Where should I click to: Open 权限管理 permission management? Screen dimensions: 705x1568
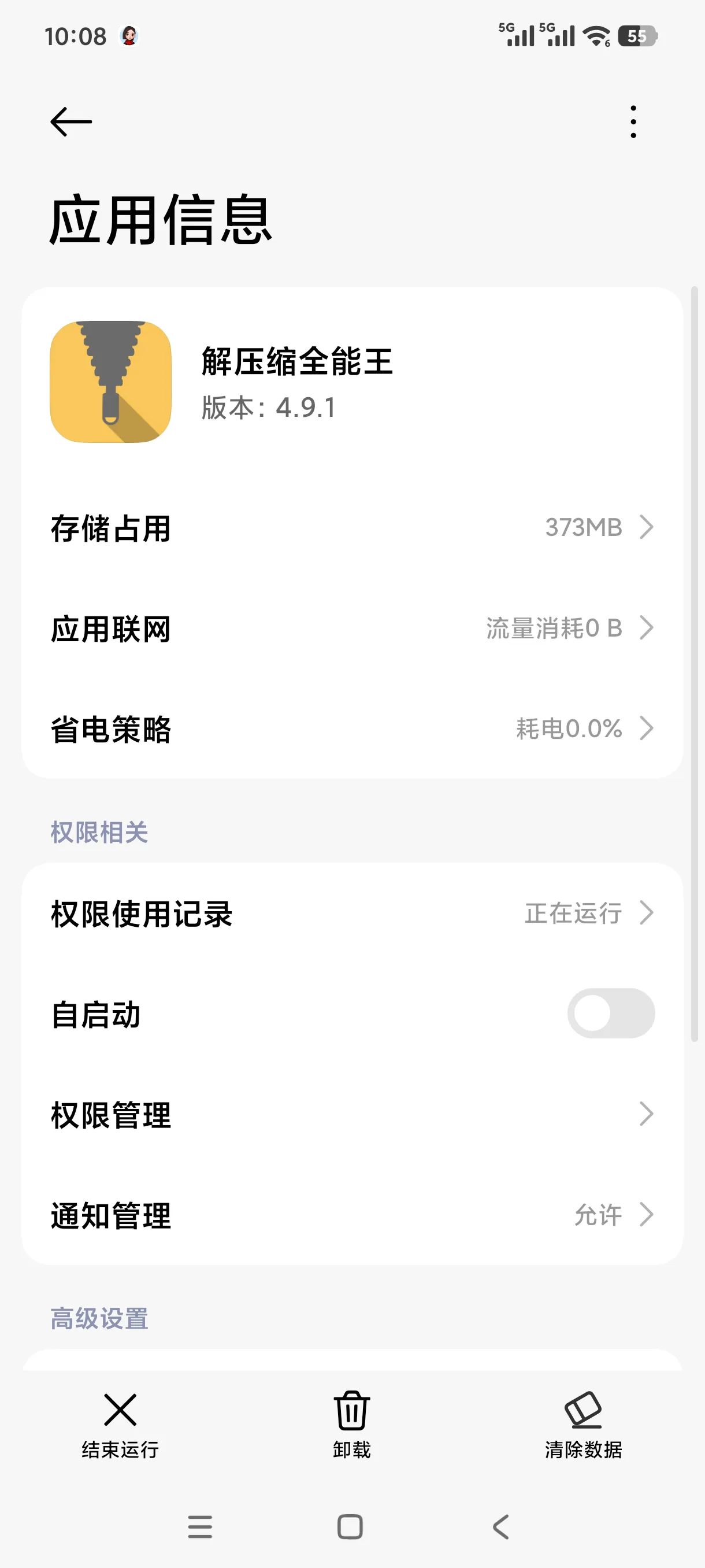click(x=352, y=1115)
